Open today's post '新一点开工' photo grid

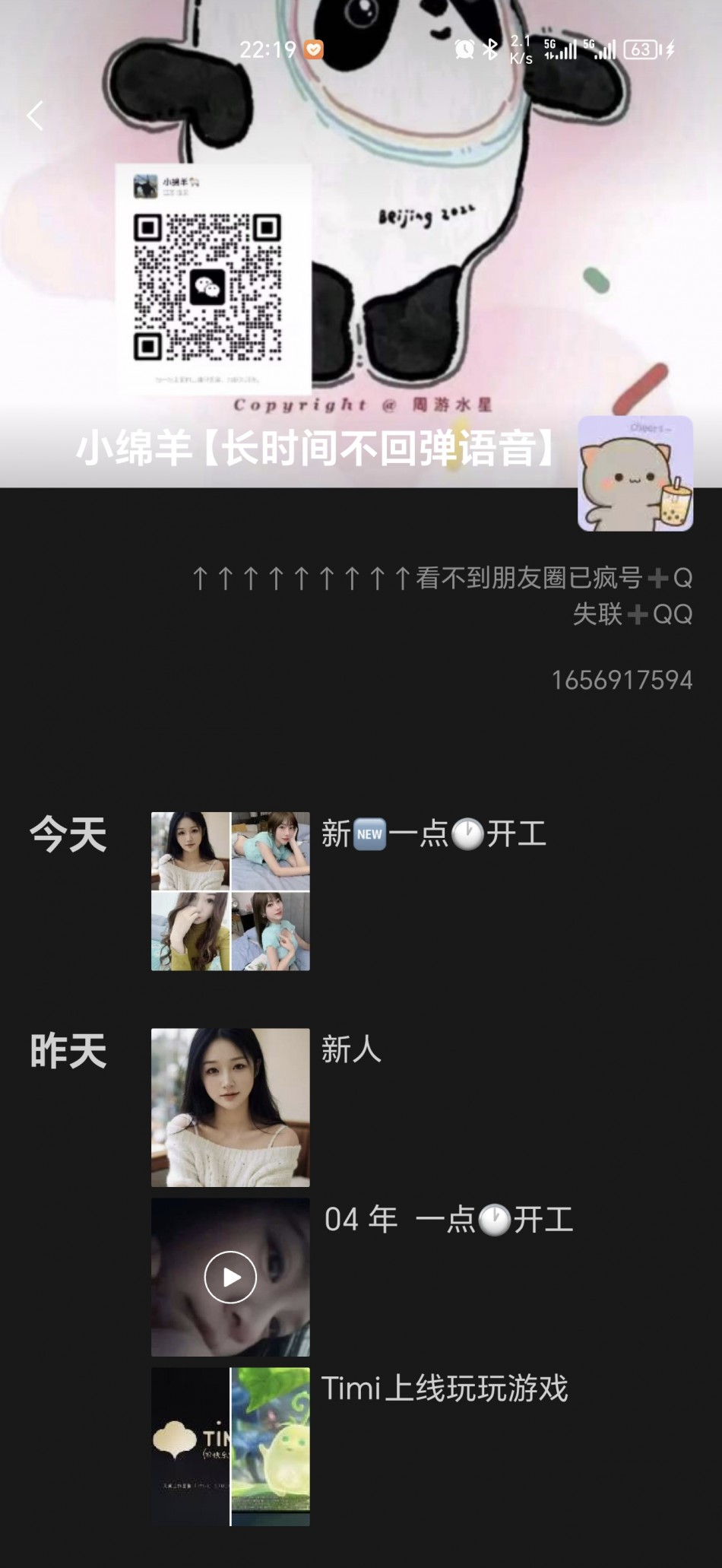(x=230, y=890)
